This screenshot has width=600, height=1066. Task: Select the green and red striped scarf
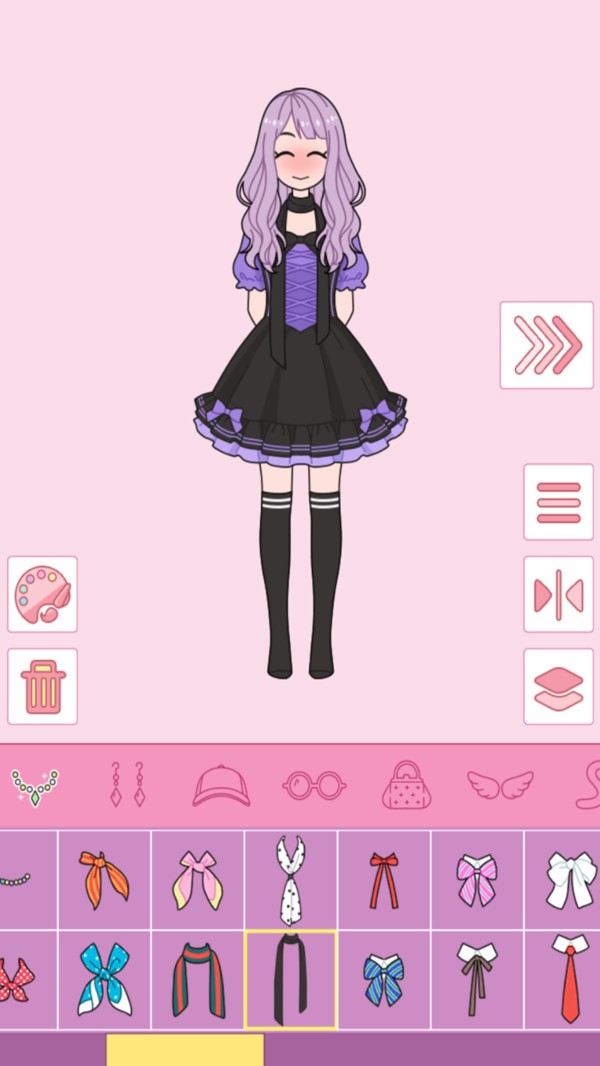tap(198, 980)
